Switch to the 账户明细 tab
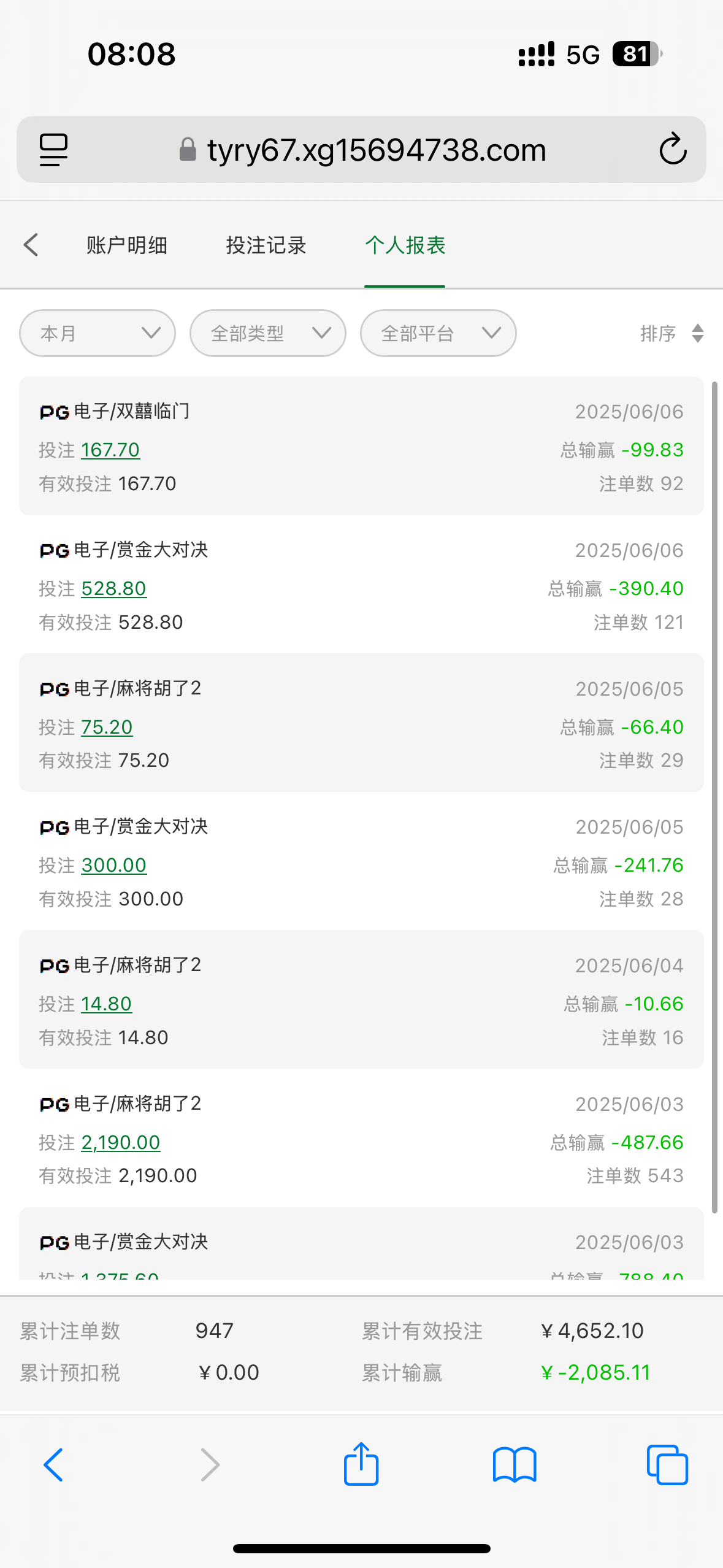Viewport: 723px width, 1568px height. coord(127,245)
